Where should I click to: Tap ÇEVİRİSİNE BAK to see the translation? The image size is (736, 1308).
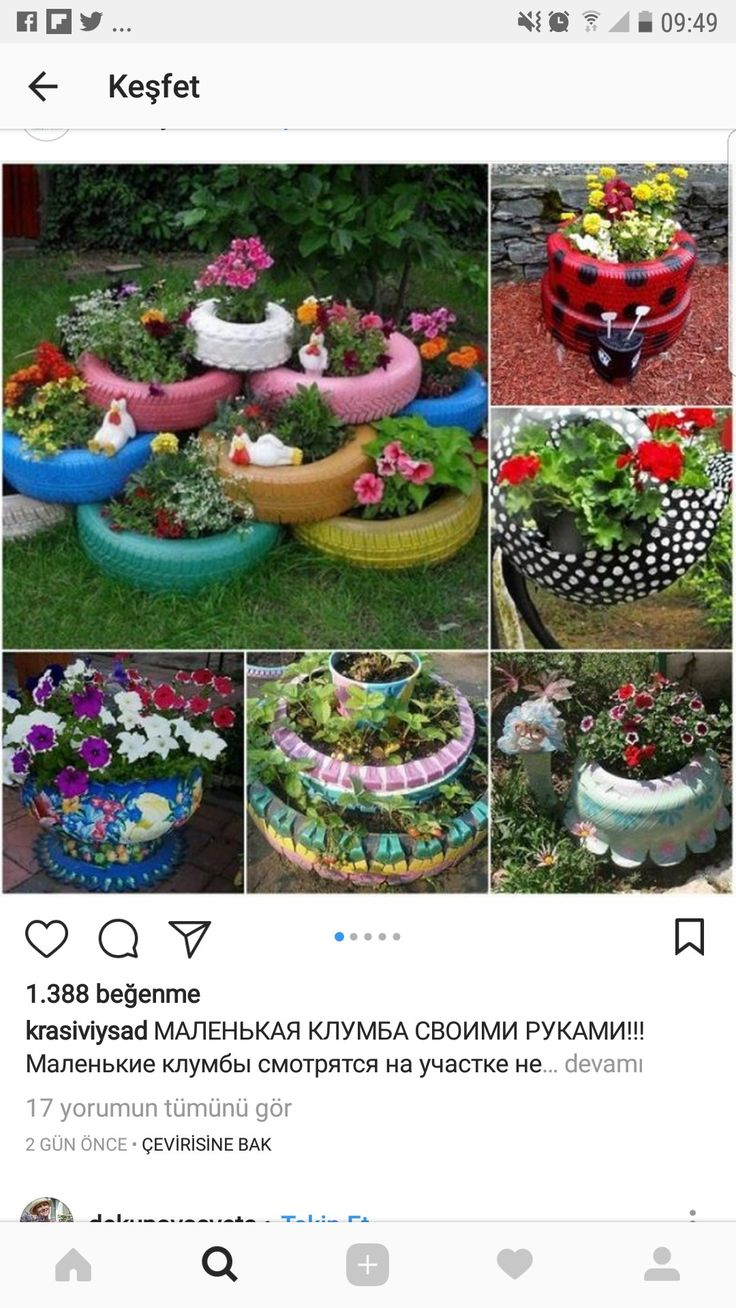206,1144
